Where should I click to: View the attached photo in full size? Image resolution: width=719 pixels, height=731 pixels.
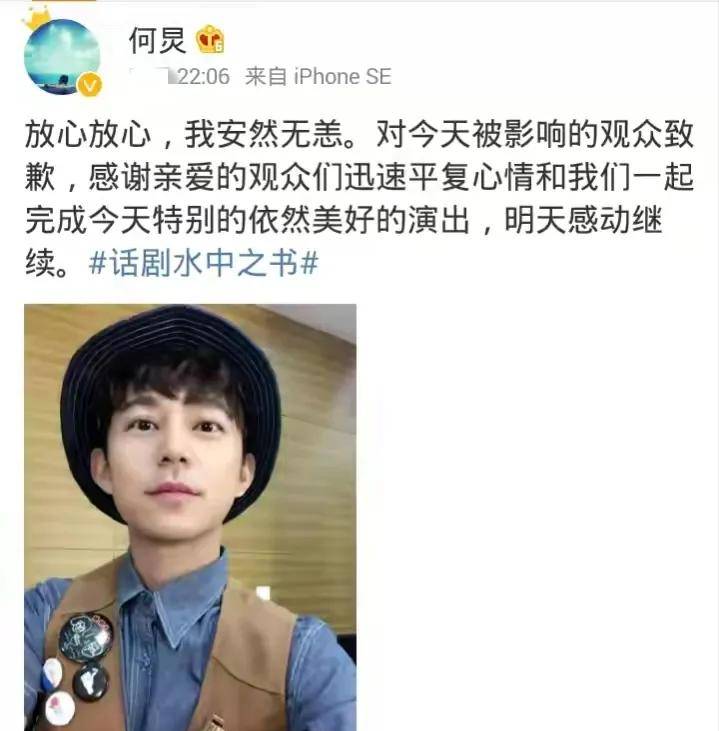tap(190, 516)
